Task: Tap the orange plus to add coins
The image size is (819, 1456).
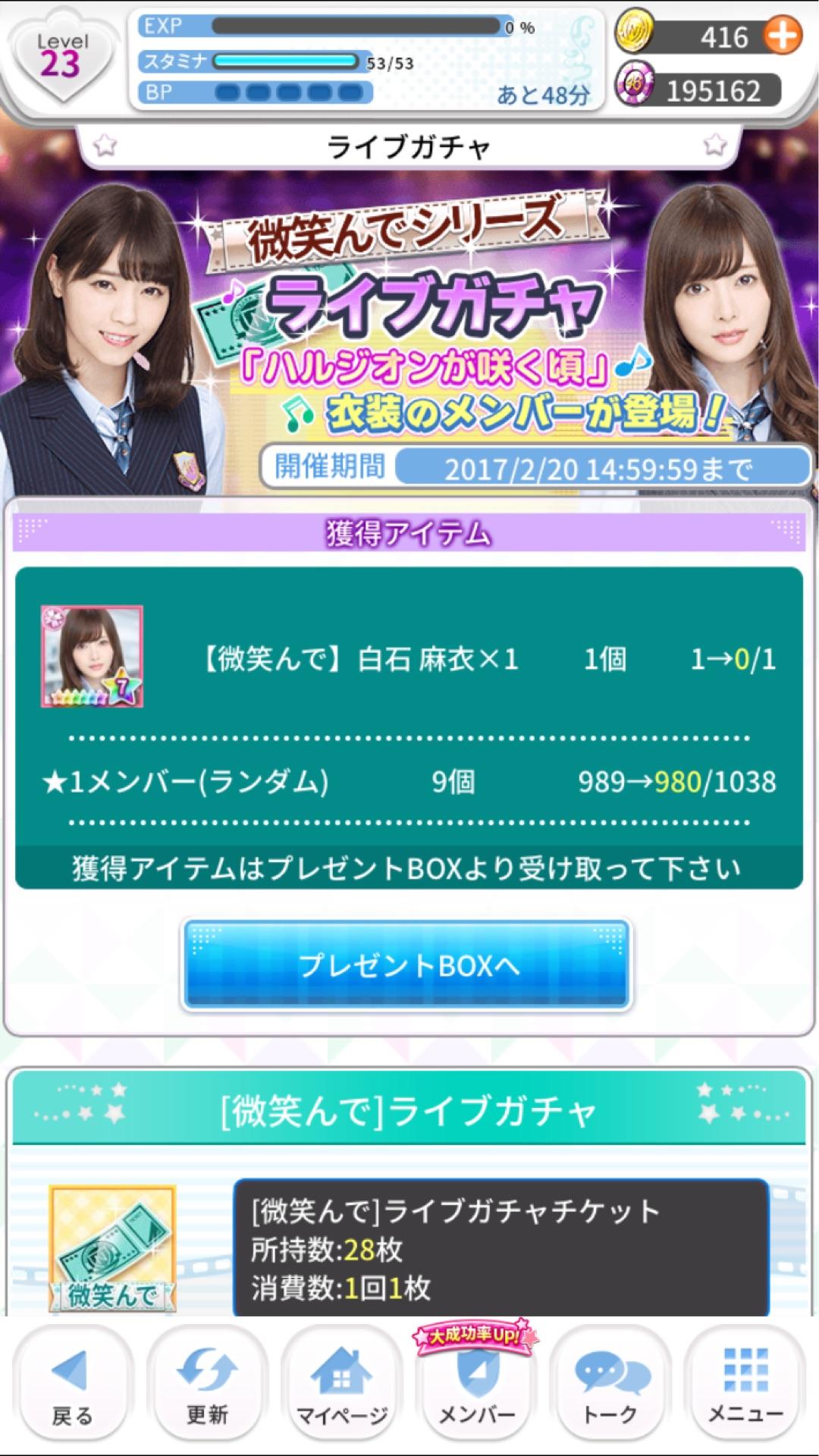Action: pyautogui.click(x=781, y=36)
